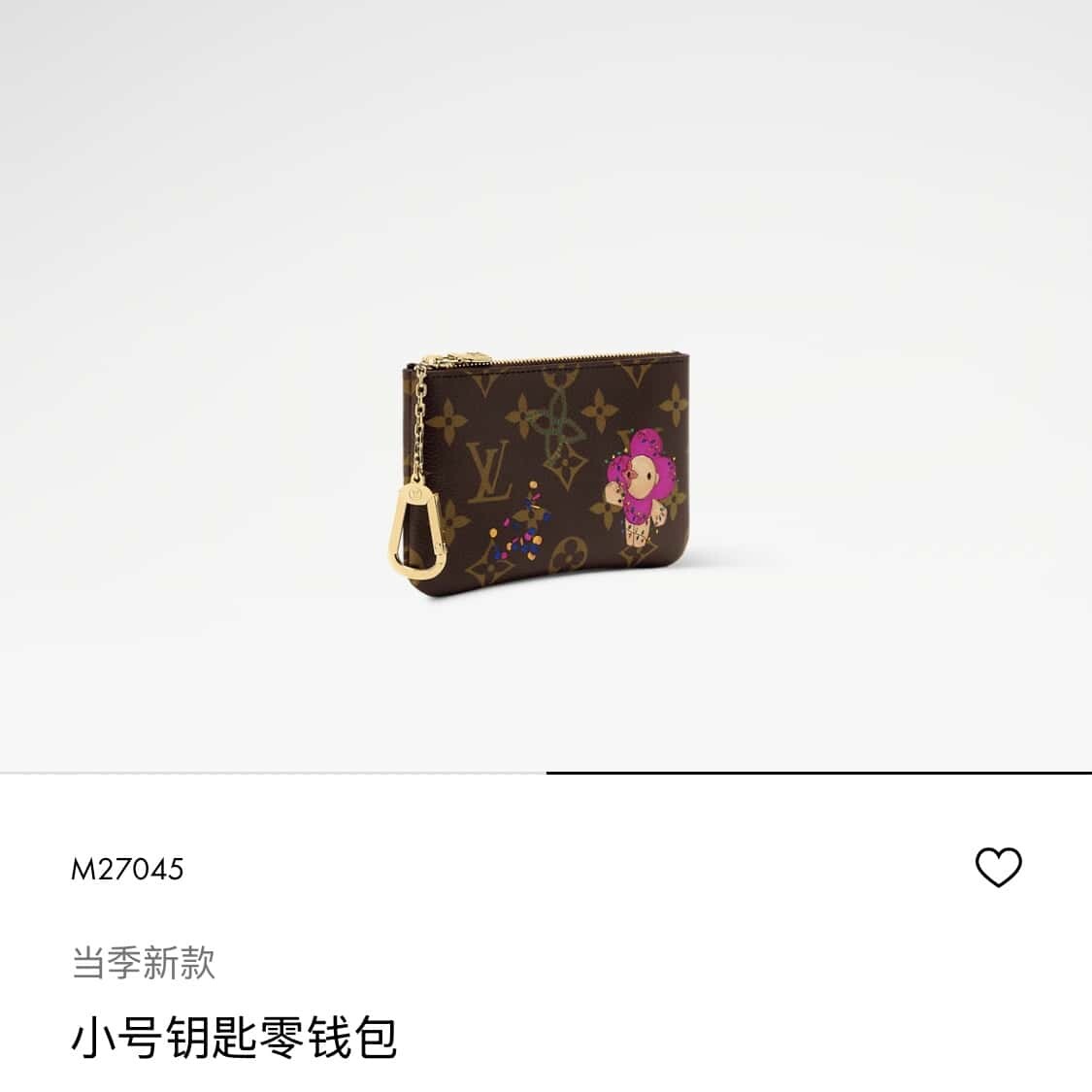Add the key pouch to wishlist
The width and height of the screenshot is (1092, 1092).
point(998,867)
